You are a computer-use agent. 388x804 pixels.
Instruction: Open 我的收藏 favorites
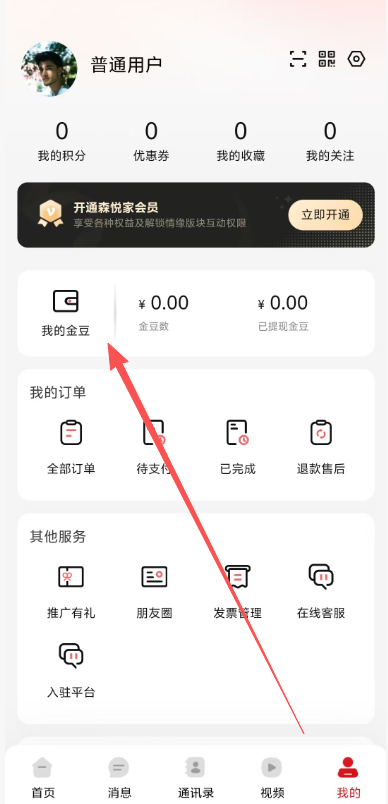coord(240,142)
